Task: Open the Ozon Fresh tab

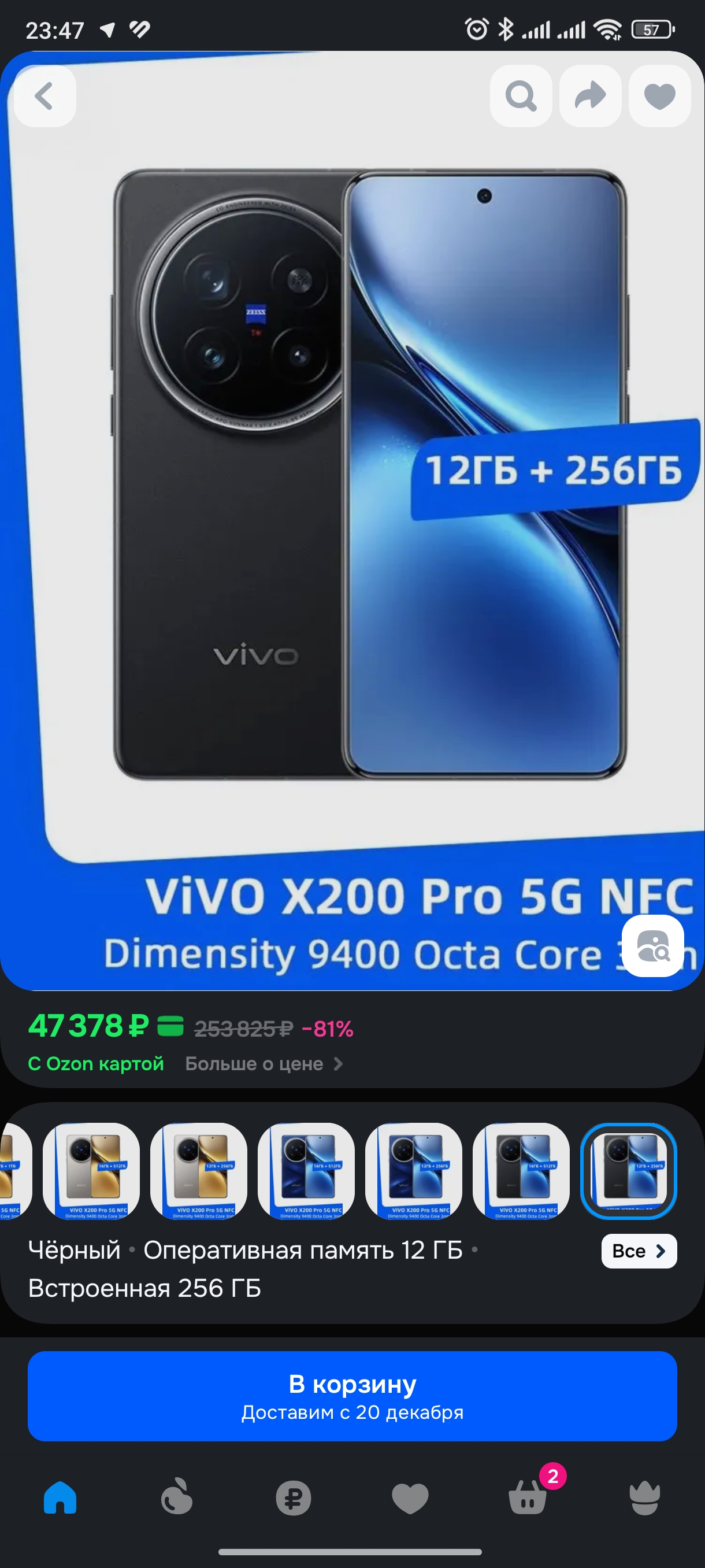Action: tap(177, 1498)
